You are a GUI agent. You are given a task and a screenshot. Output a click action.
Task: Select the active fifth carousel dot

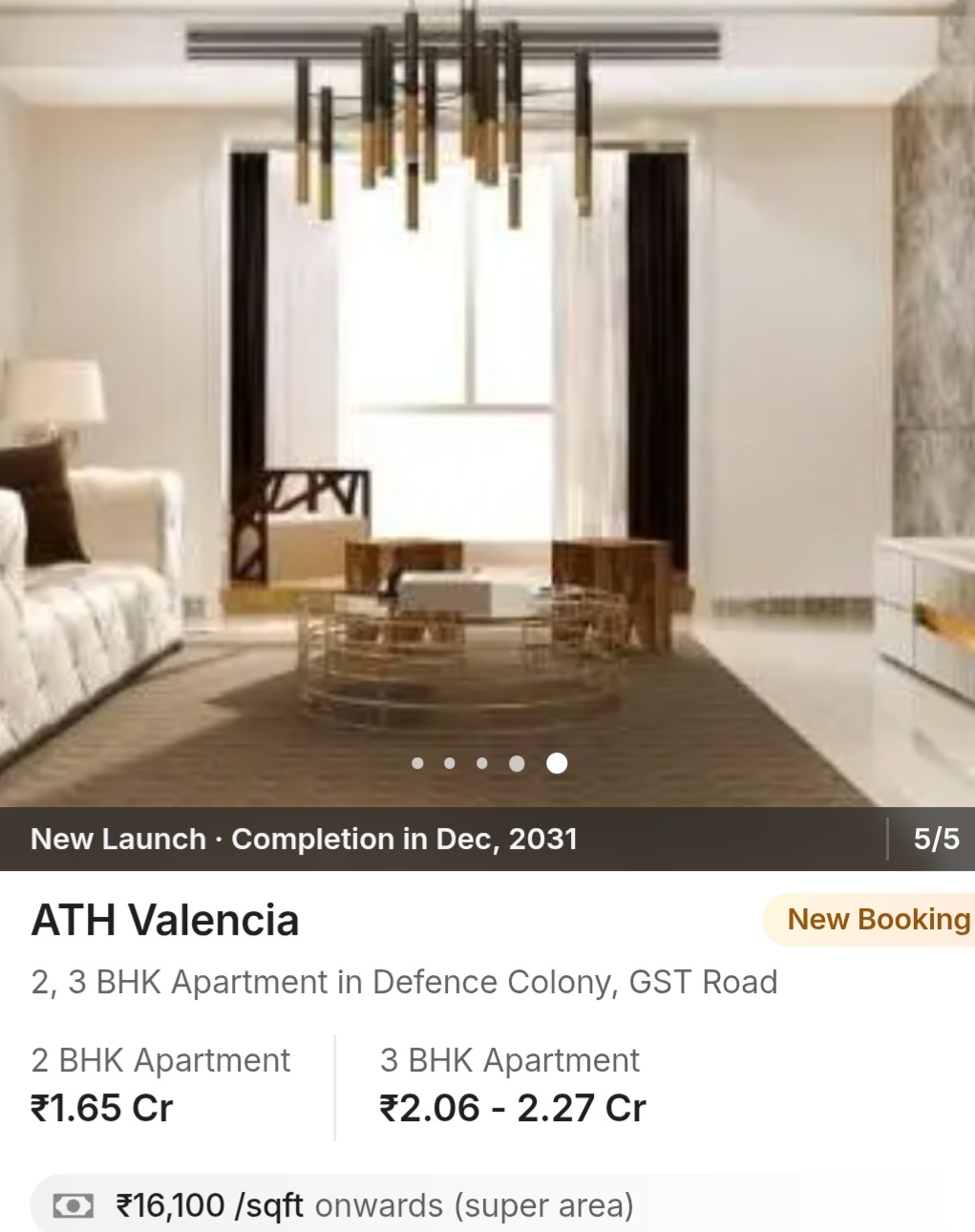pyautogui.click(x=558, y=763)
